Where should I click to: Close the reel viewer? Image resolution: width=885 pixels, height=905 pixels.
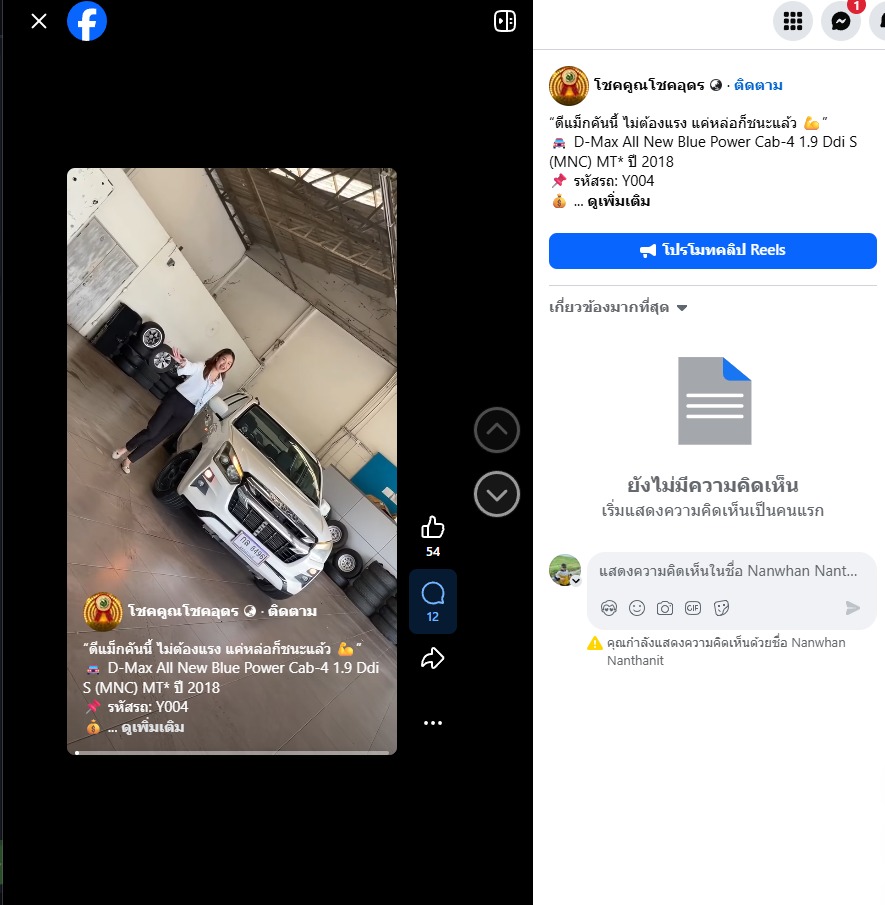pyautogui.click(x=39, y=21)
